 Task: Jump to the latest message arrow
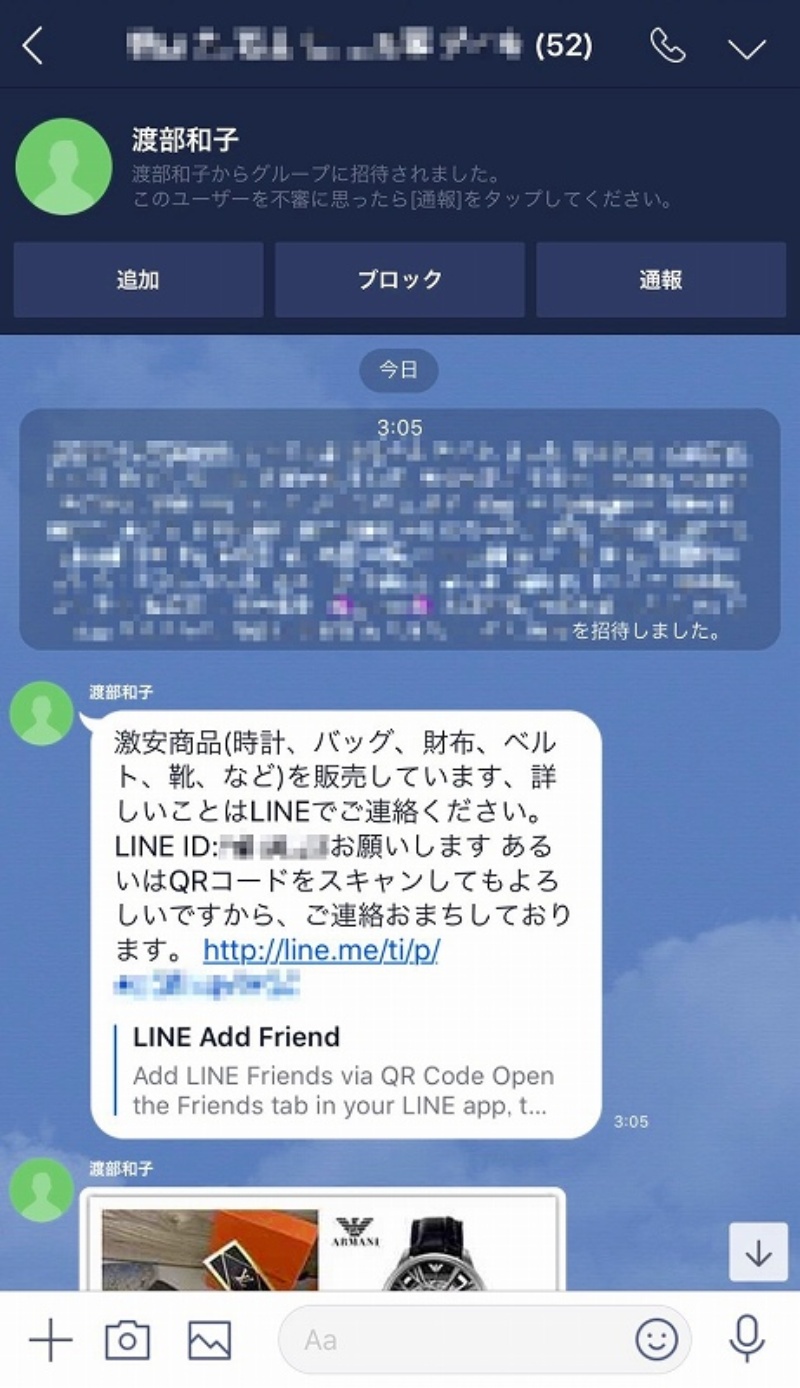tap(758, 1252)
